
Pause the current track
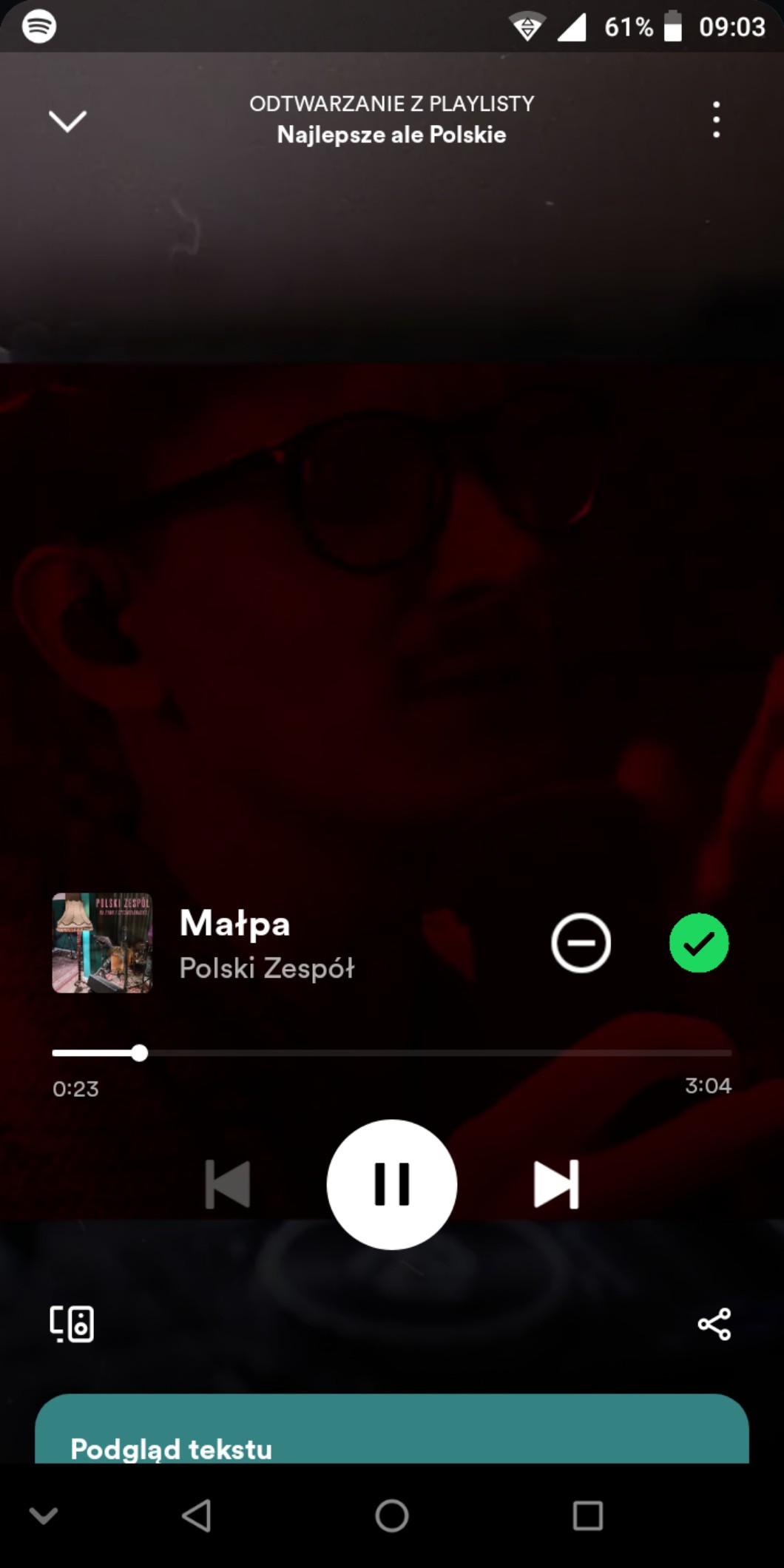(391, 1184)
